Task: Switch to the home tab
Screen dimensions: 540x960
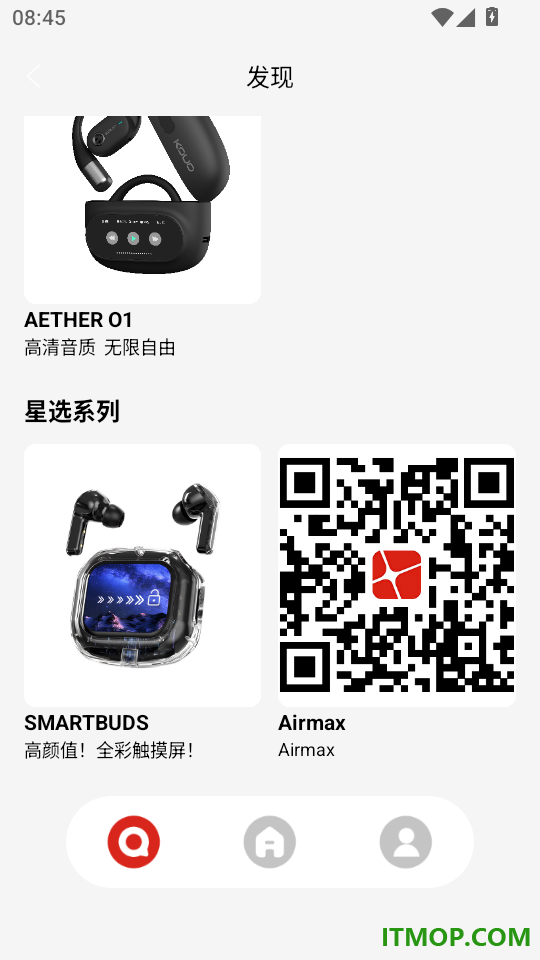Action: pyautogui.click(x=269, y=841)
